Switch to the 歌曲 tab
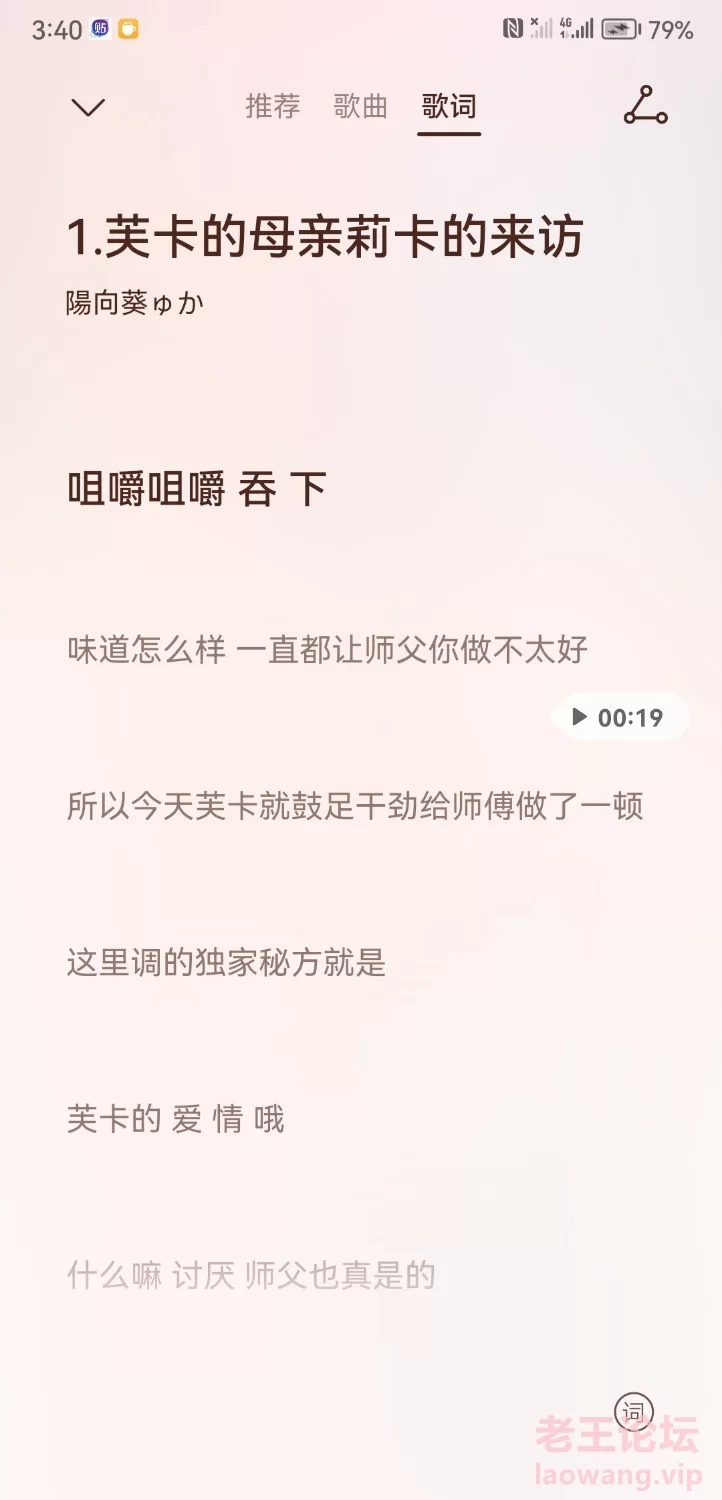 (x=361, y=106)
